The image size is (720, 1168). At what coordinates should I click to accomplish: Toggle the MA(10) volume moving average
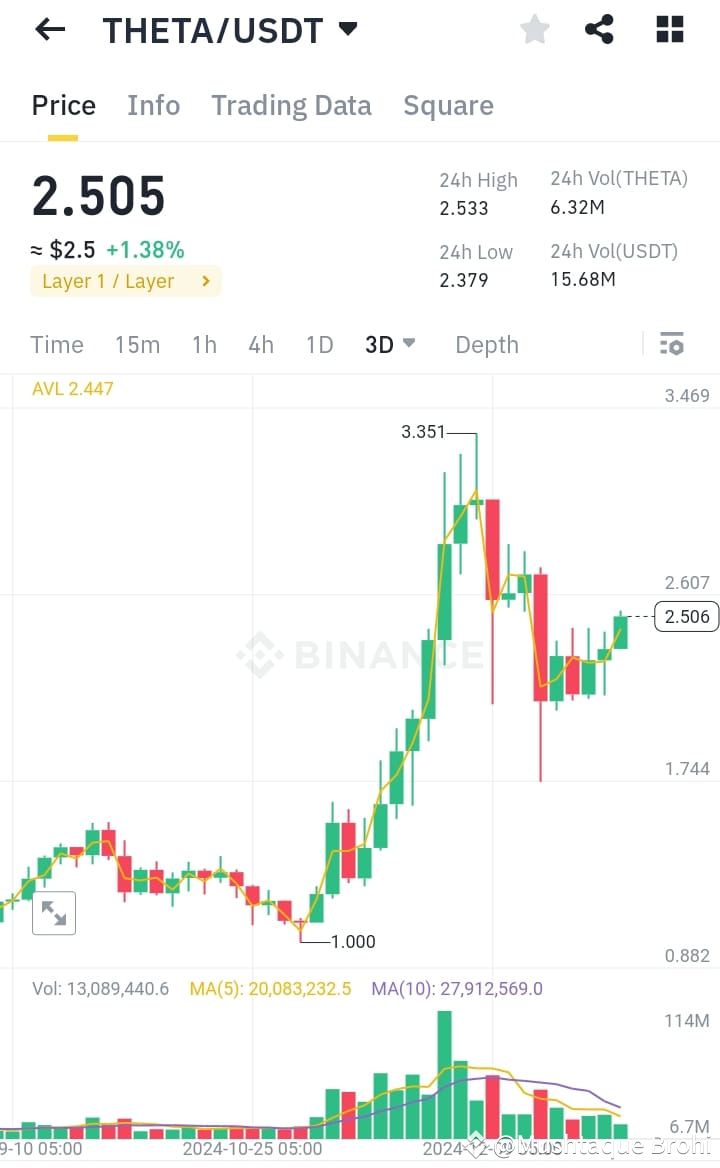457,988
